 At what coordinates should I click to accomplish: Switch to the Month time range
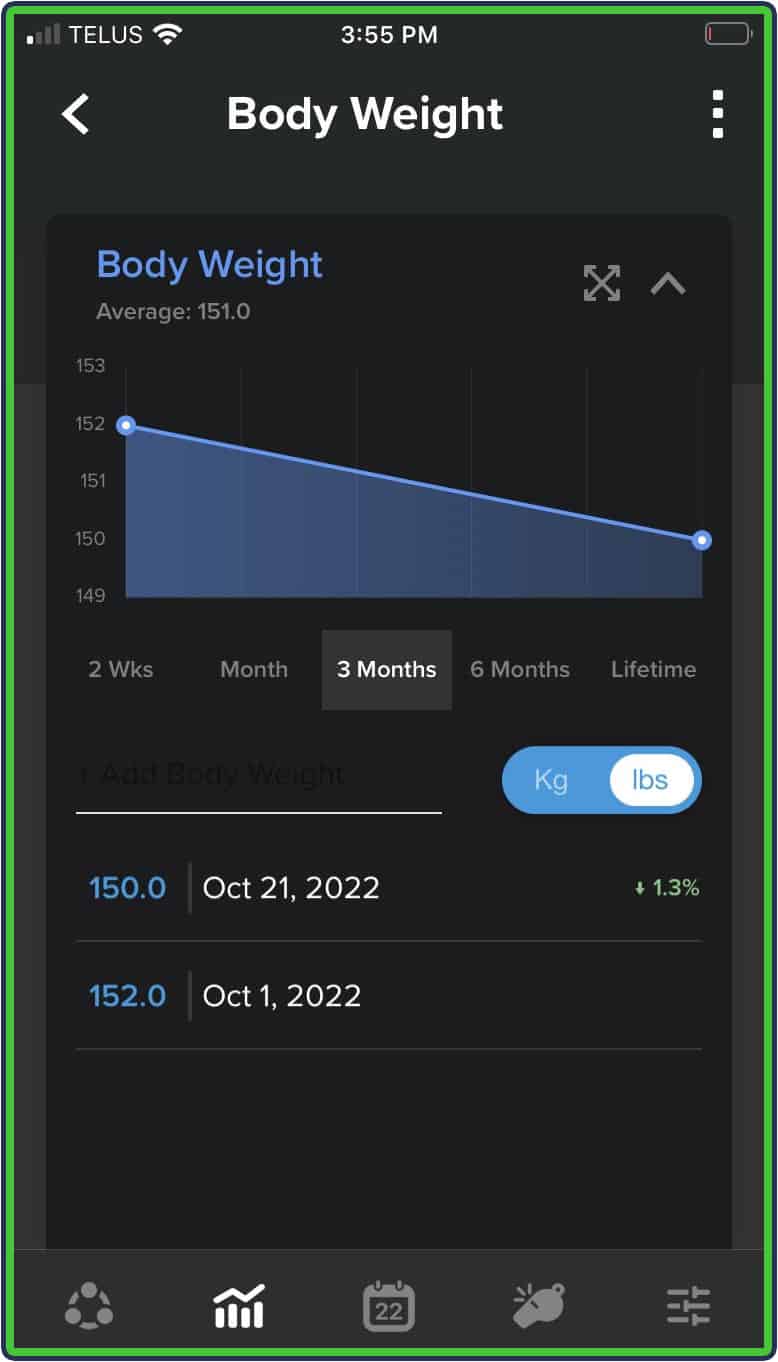click(253, 670)
